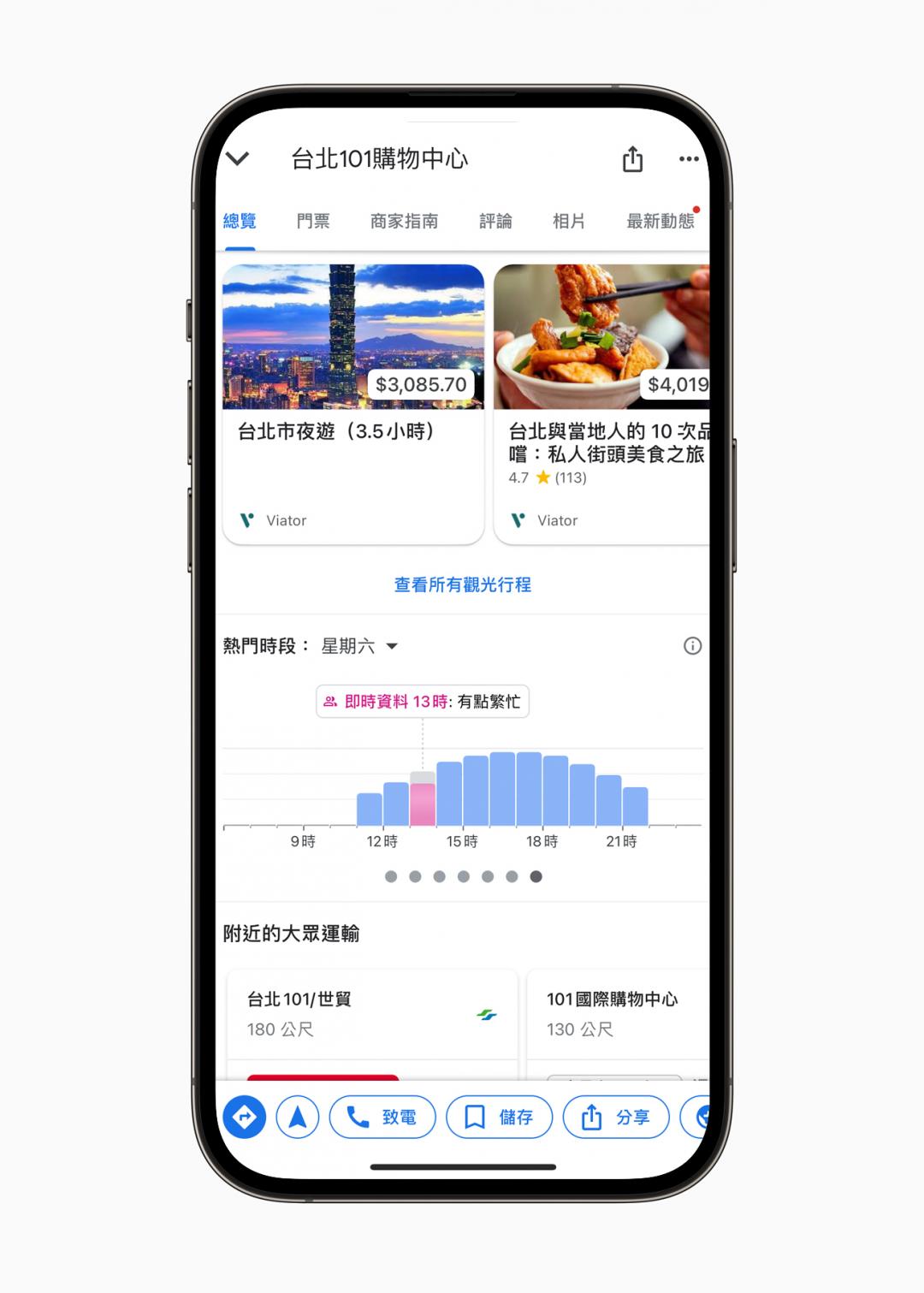Open the three-dot overflow menu
Image resolution: width=924 pixels, height=1293 pixels.
pos(689,159)
